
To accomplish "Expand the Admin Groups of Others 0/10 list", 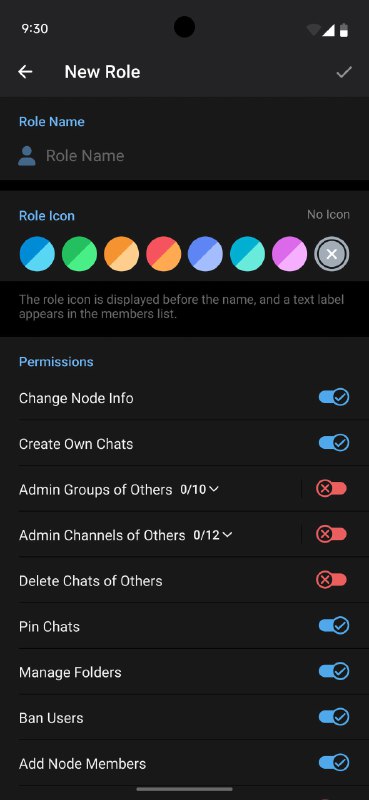I will click(199, 489).
